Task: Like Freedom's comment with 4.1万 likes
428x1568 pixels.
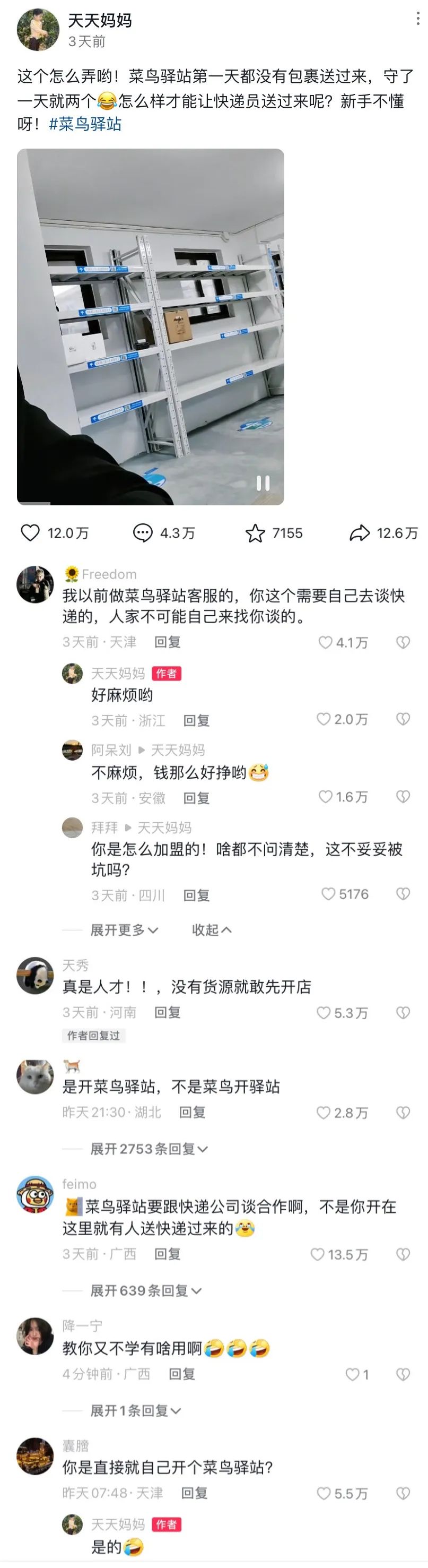Action: pyautogui.click(x=327, y=642)
